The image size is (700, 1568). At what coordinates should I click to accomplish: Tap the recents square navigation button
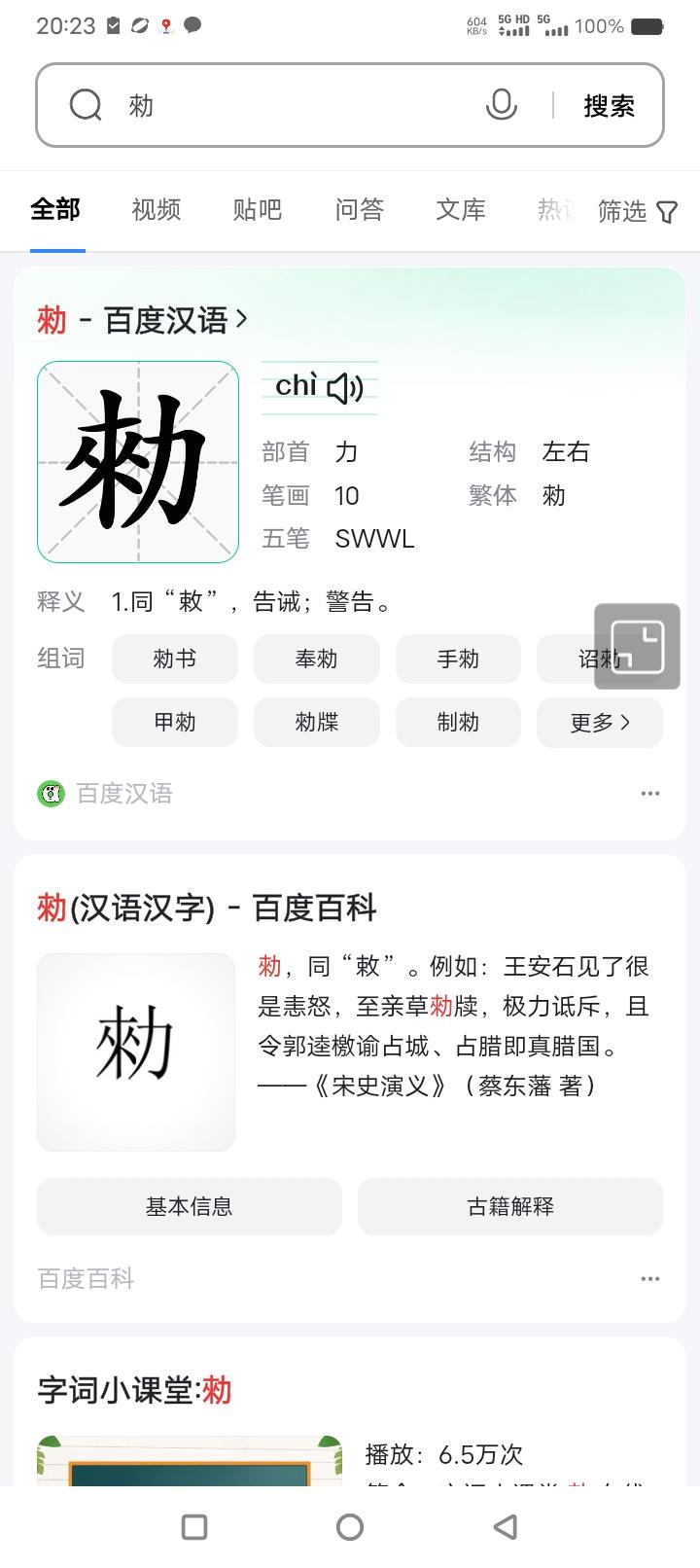193,1526
